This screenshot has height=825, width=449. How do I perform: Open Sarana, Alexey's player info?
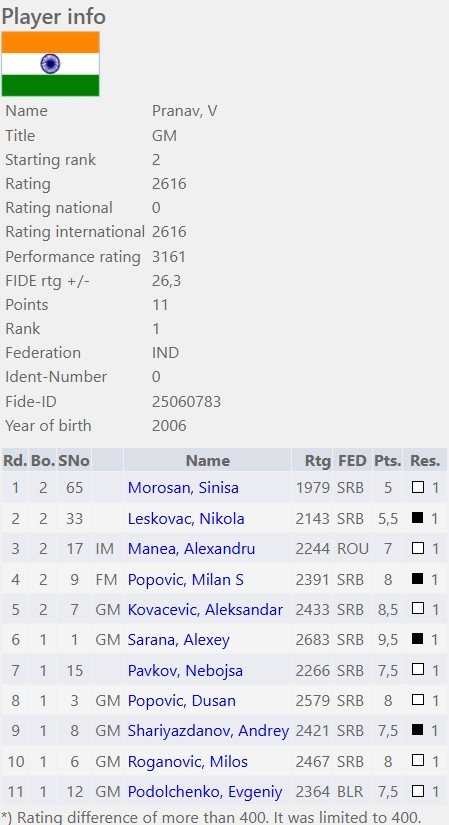(178, 640)
